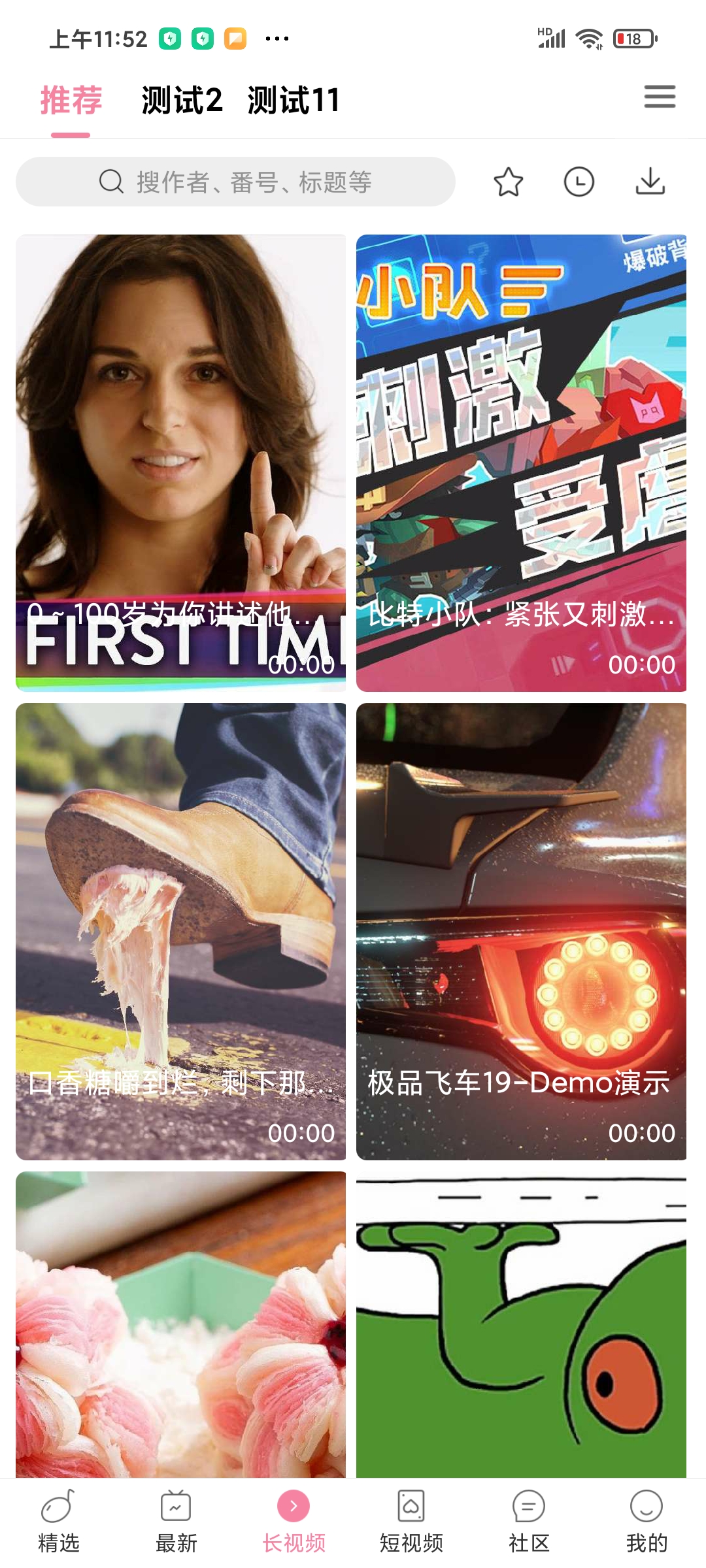
Task: View watch history clock icon
Action: (579, 182)
